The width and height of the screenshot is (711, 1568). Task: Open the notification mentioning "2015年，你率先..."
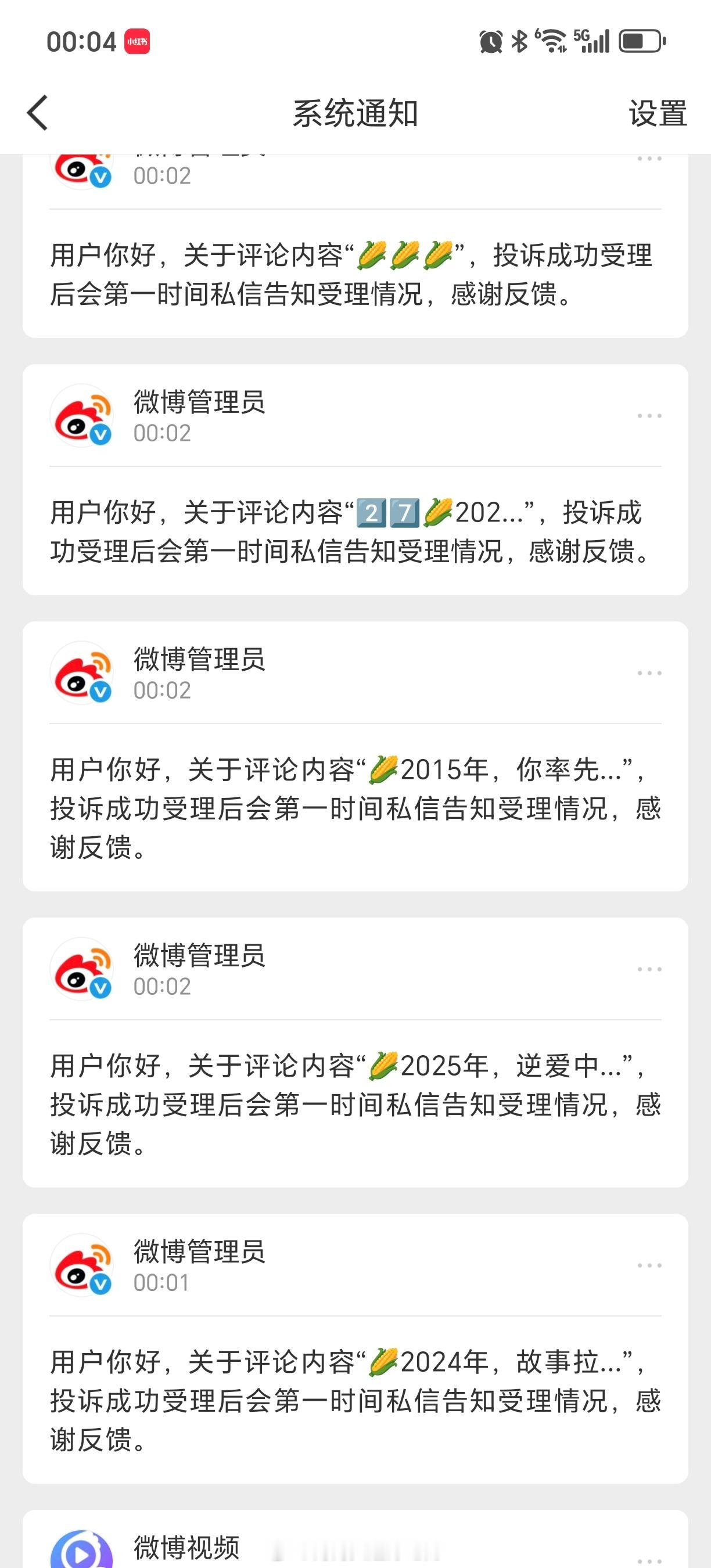coord(355,756)
